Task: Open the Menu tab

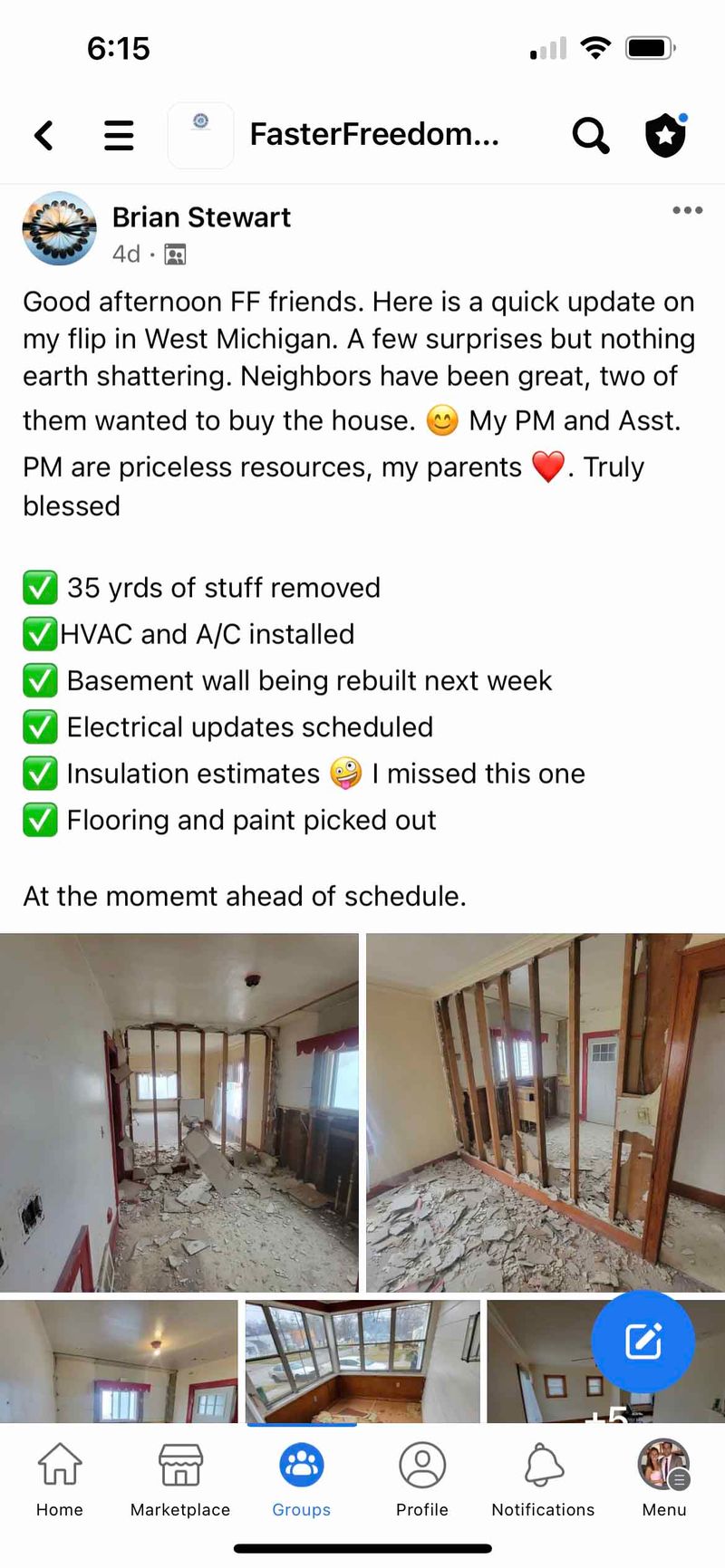Action: click(x=664, y=1478)
